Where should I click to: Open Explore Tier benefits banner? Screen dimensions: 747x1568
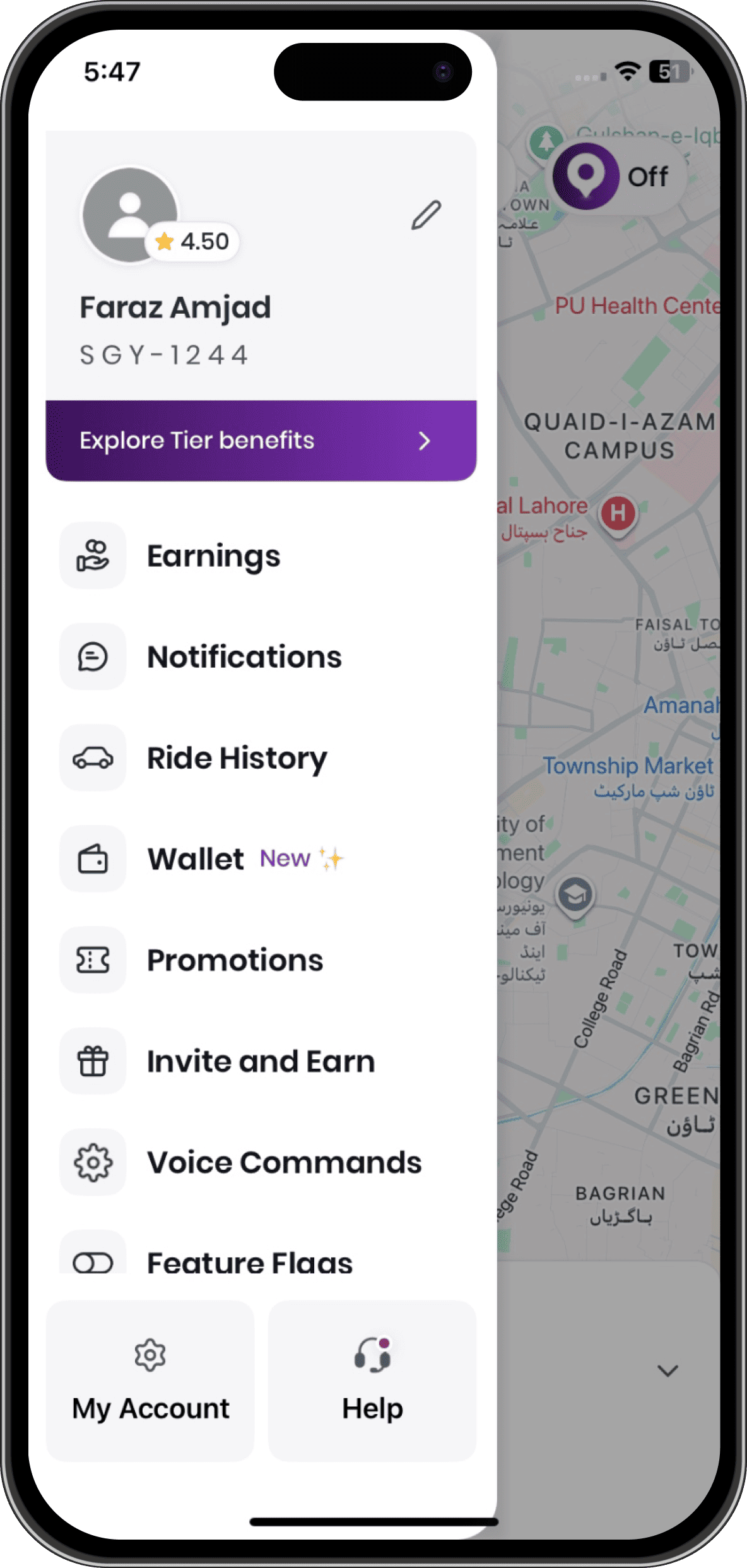(x=261, y=441)
